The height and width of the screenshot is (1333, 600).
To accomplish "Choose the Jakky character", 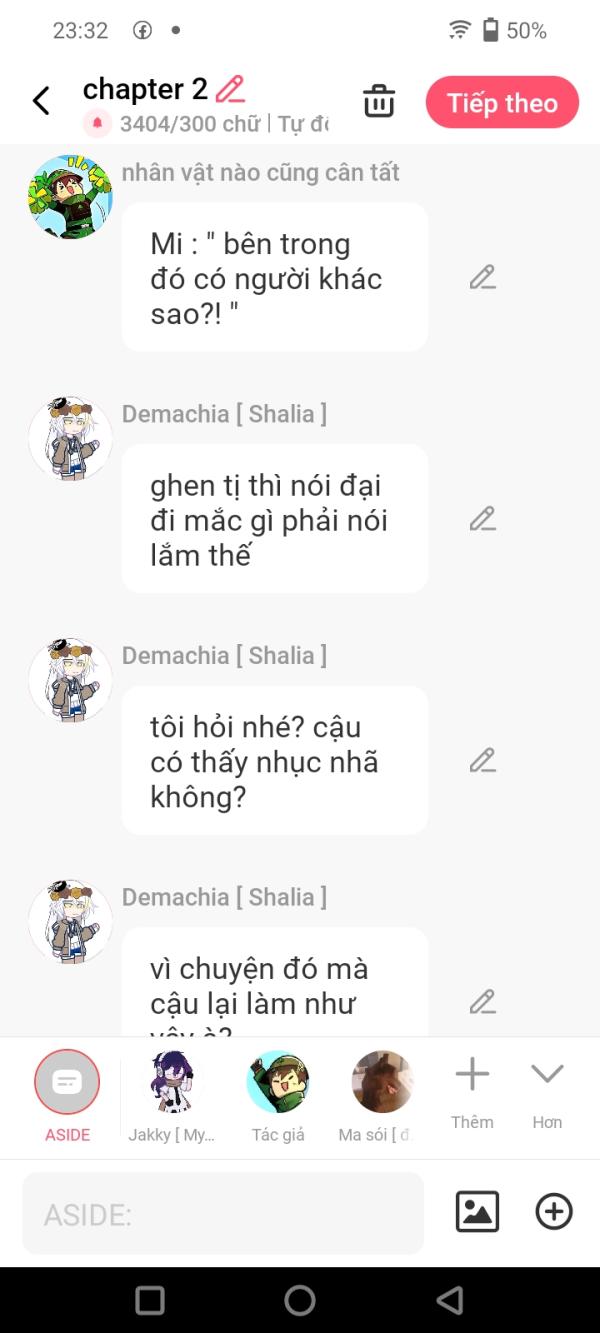I will 171,1082.
